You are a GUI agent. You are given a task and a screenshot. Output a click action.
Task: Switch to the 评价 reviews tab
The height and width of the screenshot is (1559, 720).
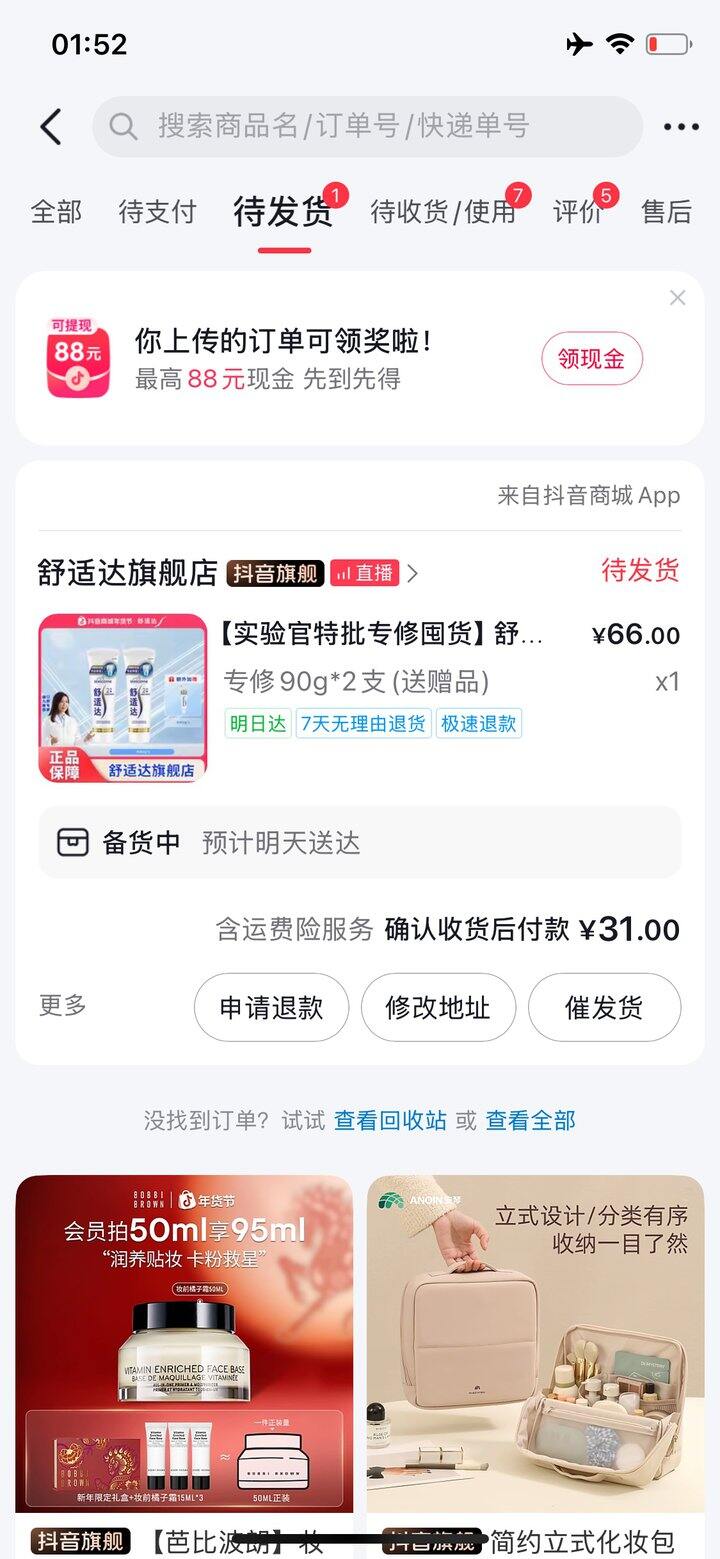(577, 211)
